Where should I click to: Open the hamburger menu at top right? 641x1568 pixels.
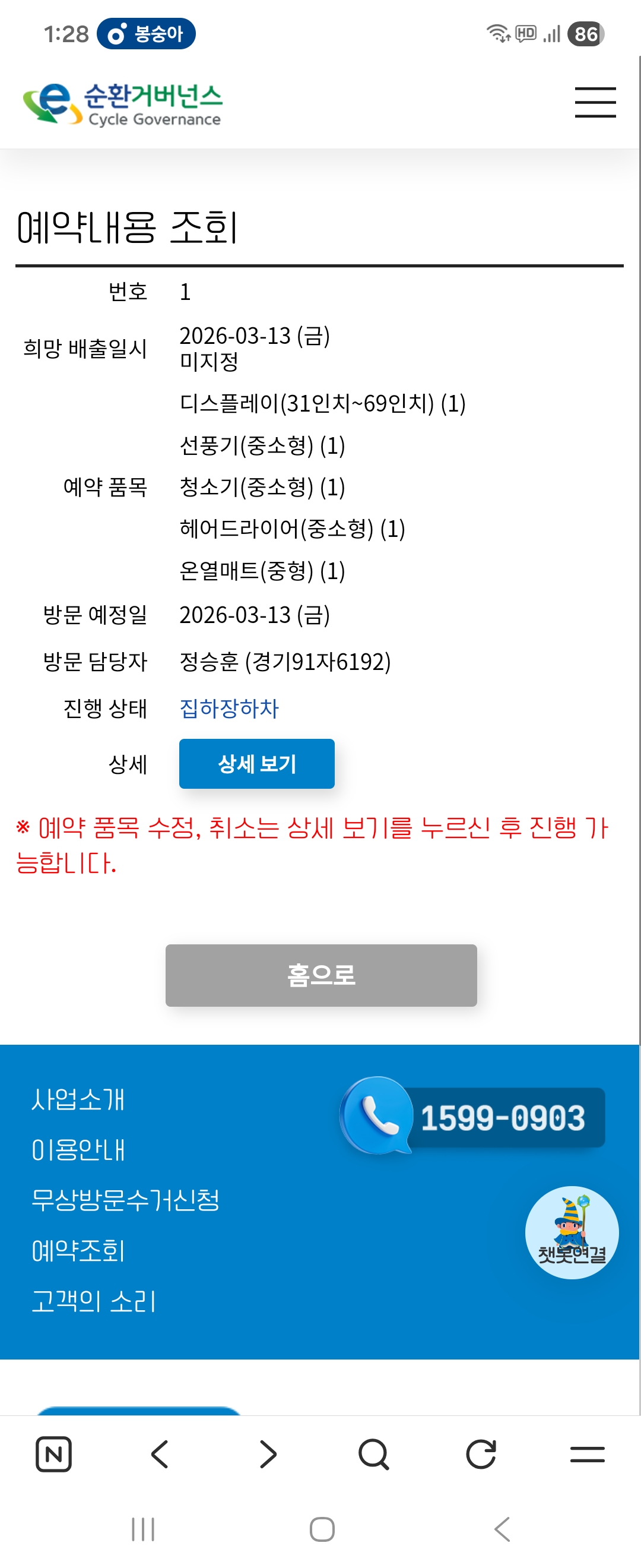595,102
